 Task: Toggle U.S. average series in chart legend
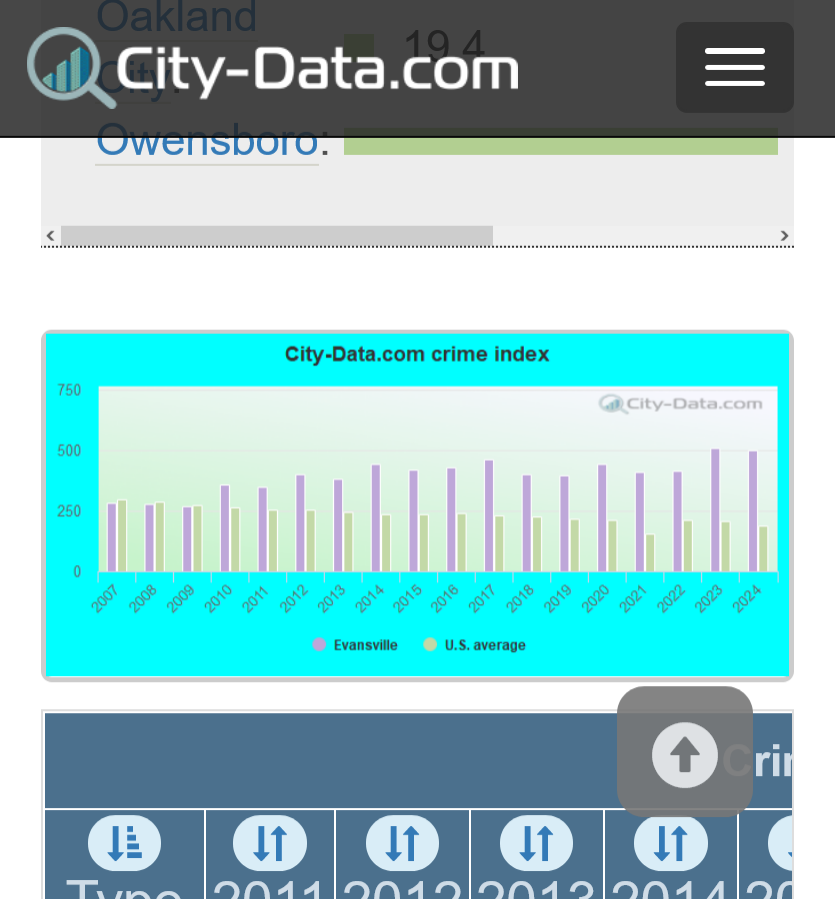475,645
